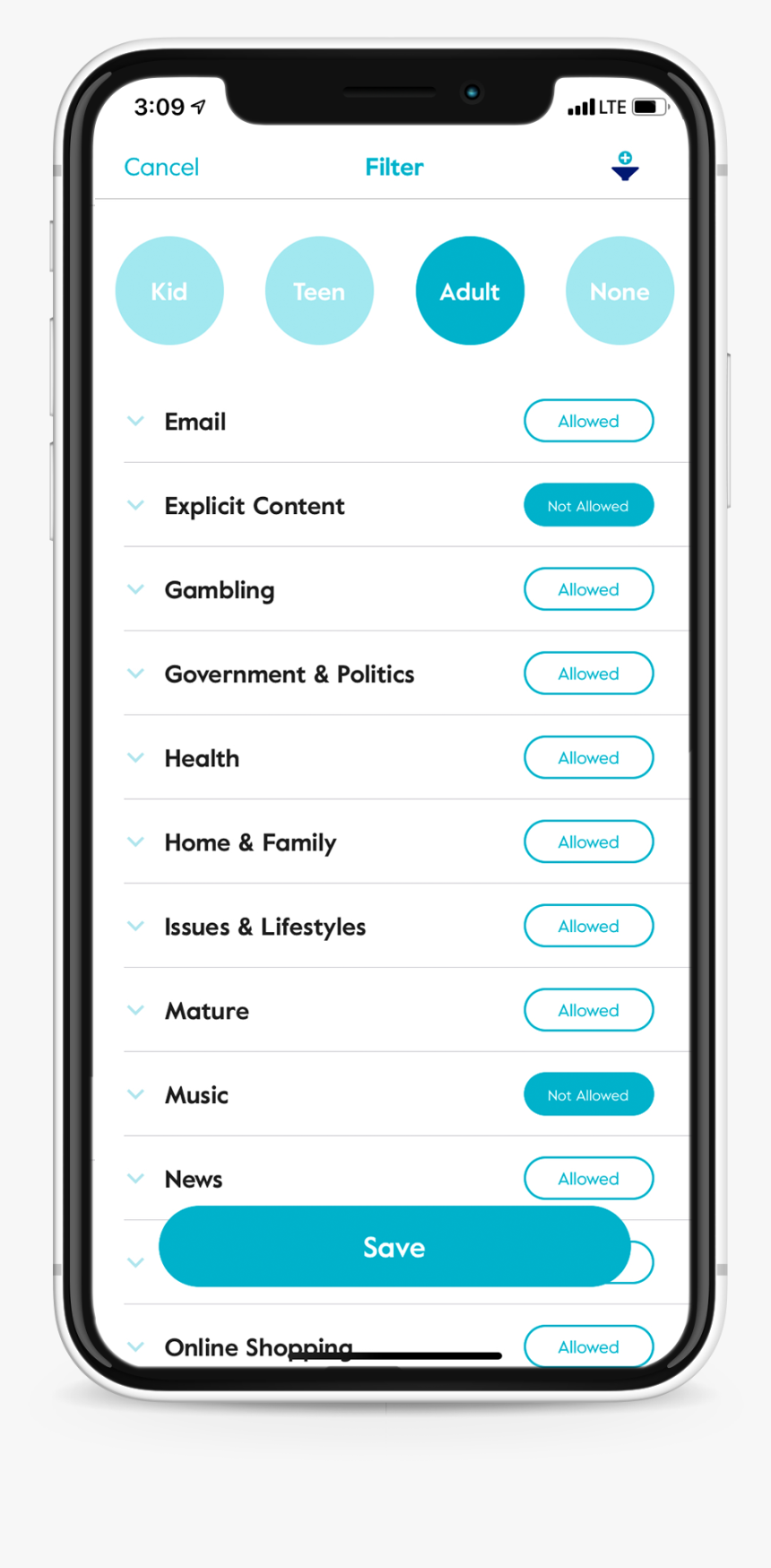Change Music from Not Allowed
This screenshot has height=1568, width=771.
click(588, 1094)
